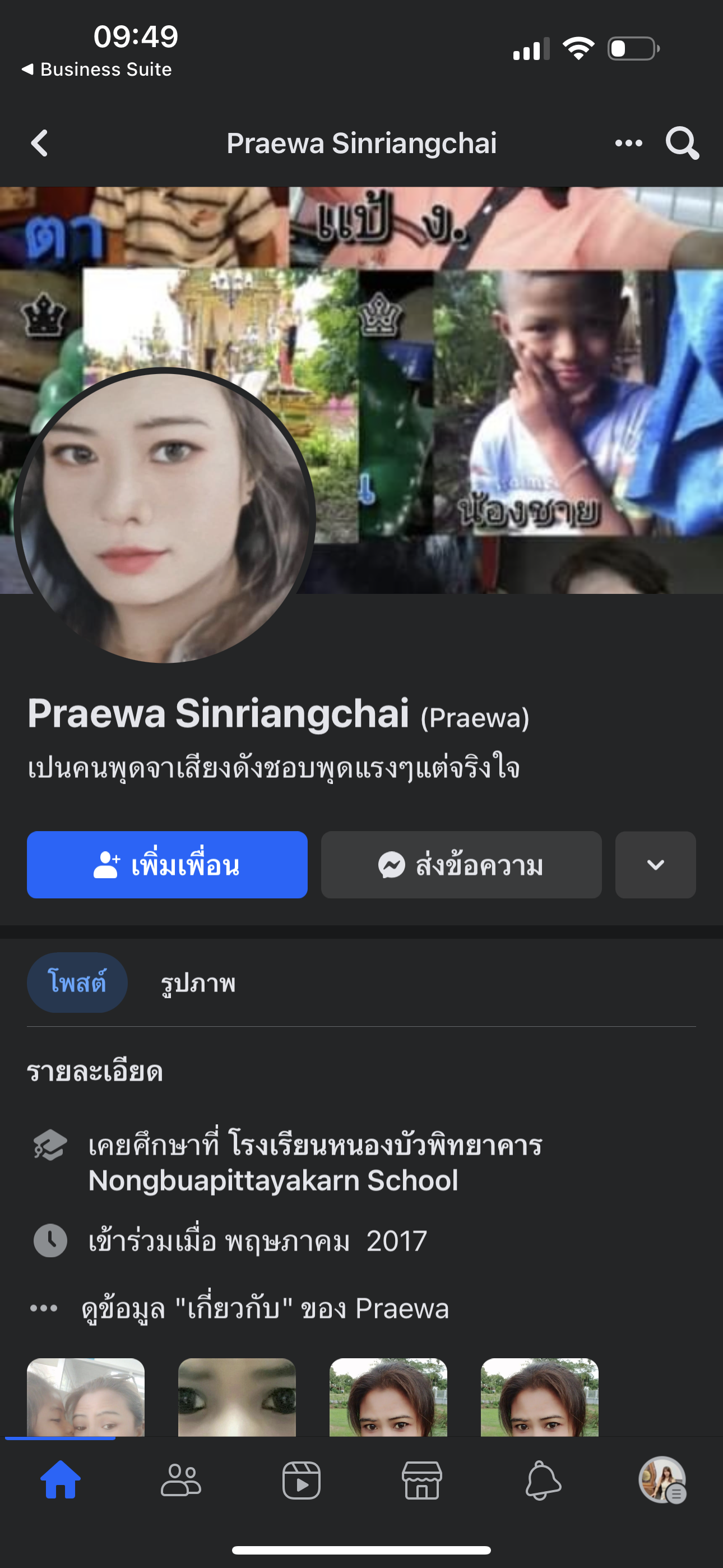
Task: Open the menu with your avatar
Action: click(662, 1480)
